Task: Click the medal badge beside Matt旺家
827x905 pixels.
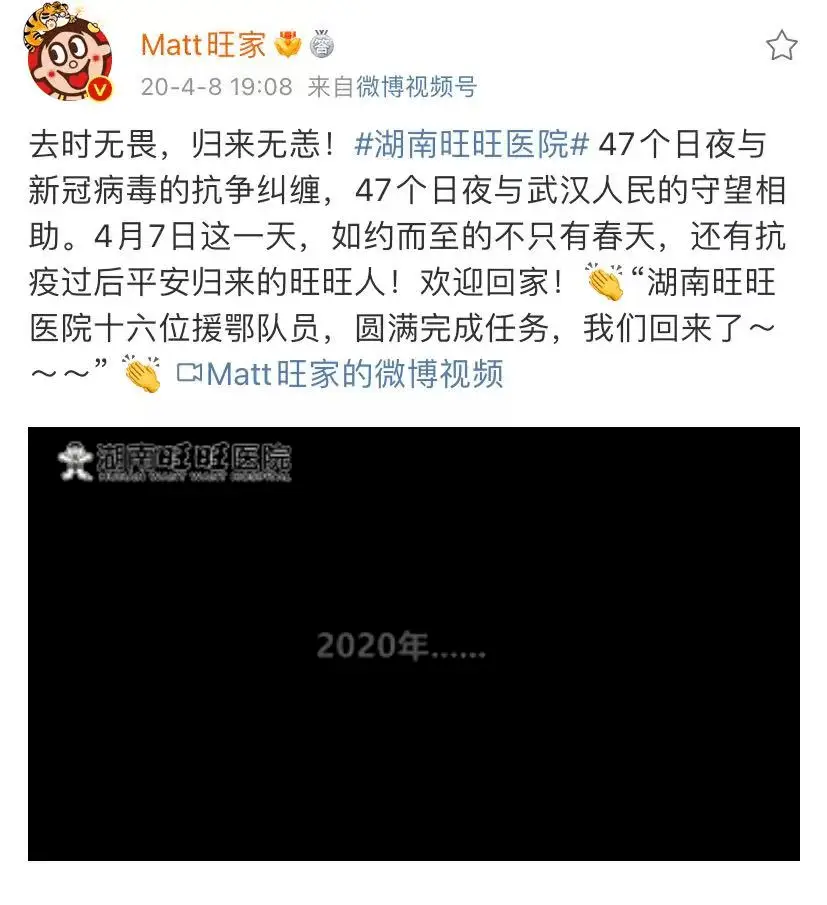Action: [288, 45]
